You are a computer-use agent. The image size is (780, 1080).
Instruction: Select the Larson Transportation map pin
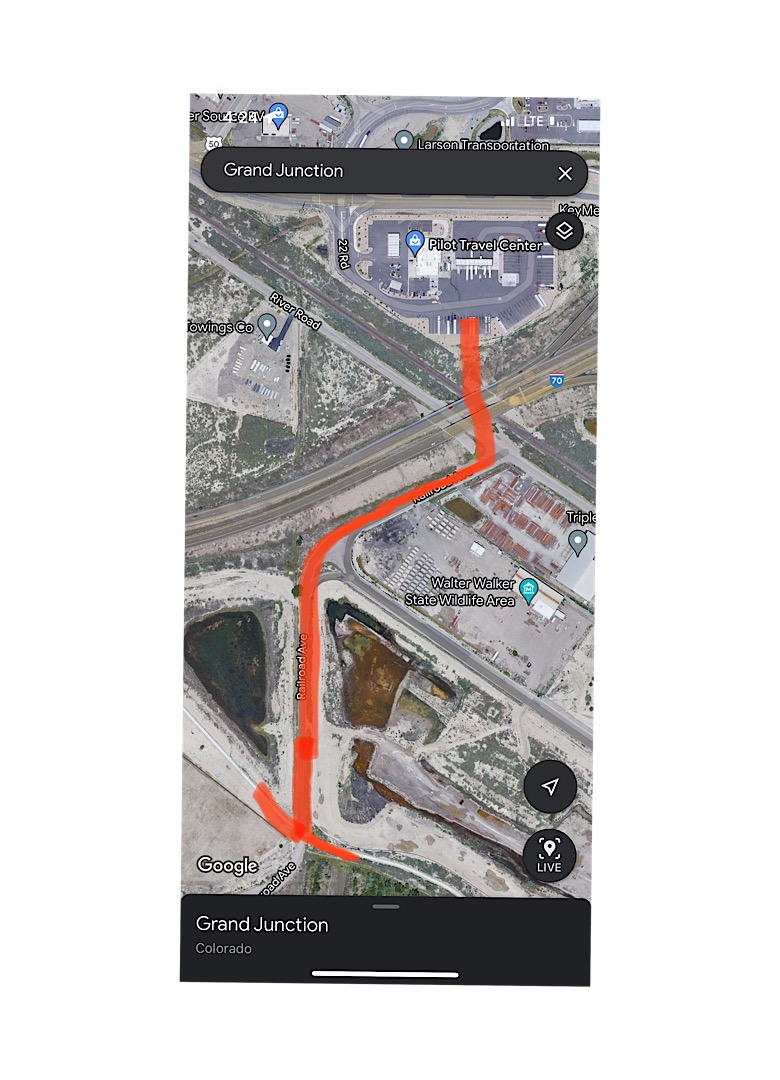(x=403, y=140)
